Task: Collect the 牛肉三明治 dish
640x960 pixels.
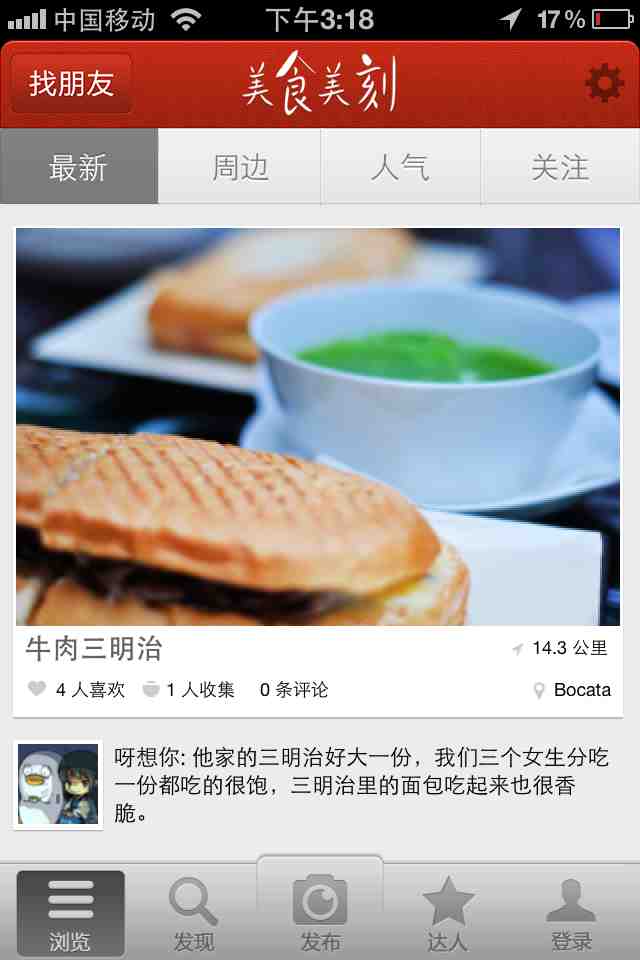Action: tap(188, 690)
